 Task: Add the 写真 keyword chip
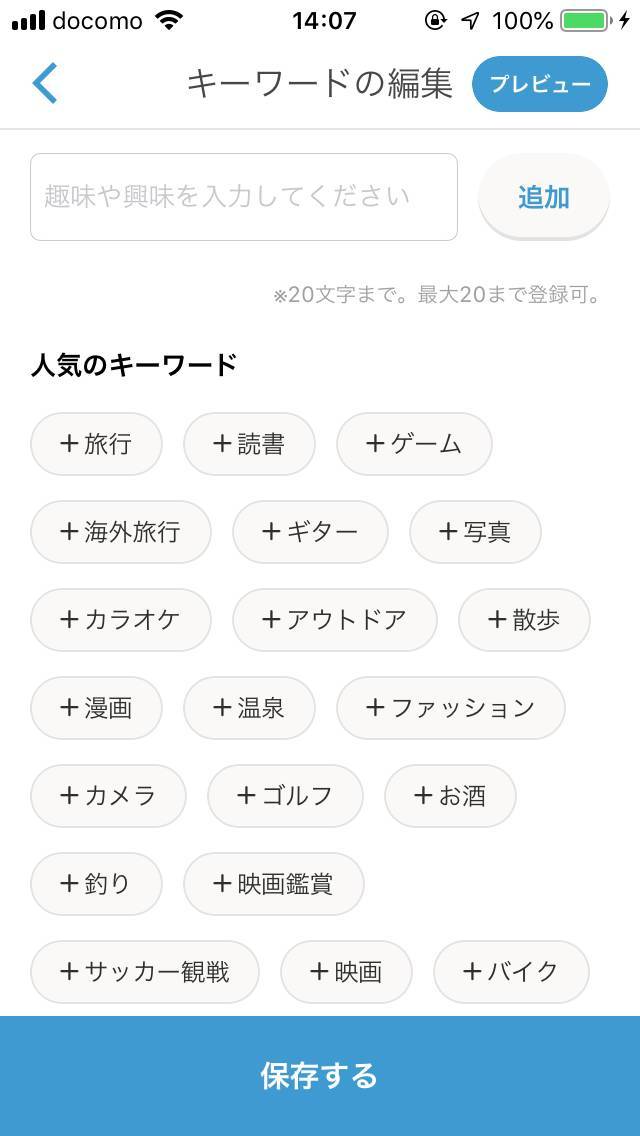[x=475, y=532]
